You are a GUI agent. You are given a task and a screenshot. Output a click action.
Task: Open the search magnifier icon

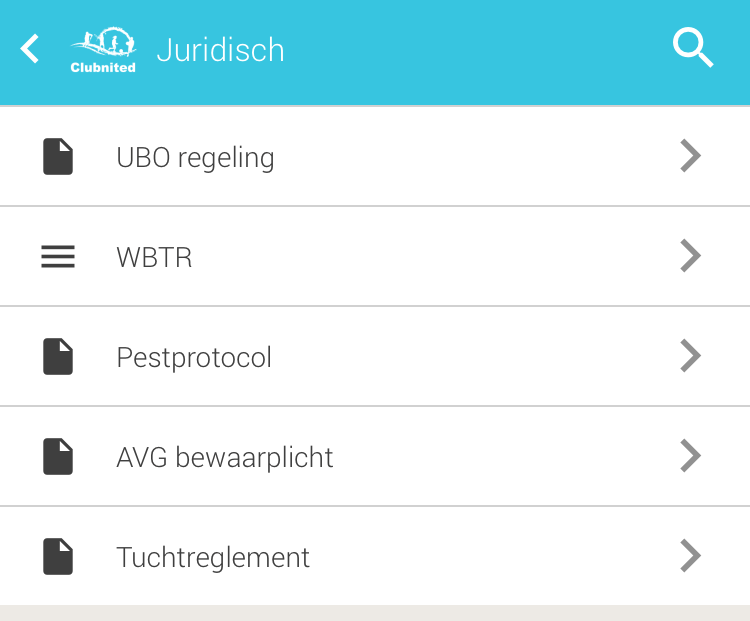tap(692, 48)
